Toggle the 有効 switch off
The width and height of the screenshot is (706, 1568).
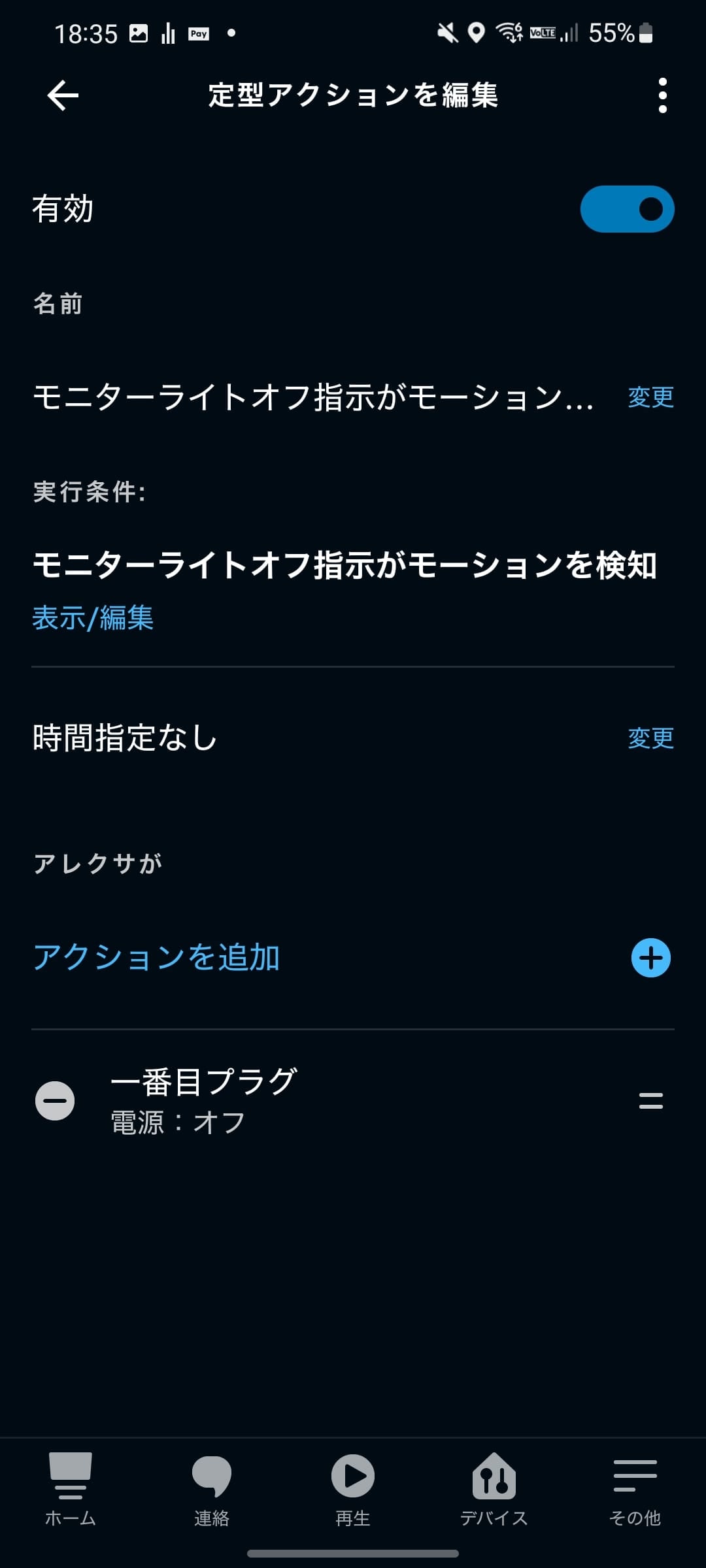click(x=627, y=209)
